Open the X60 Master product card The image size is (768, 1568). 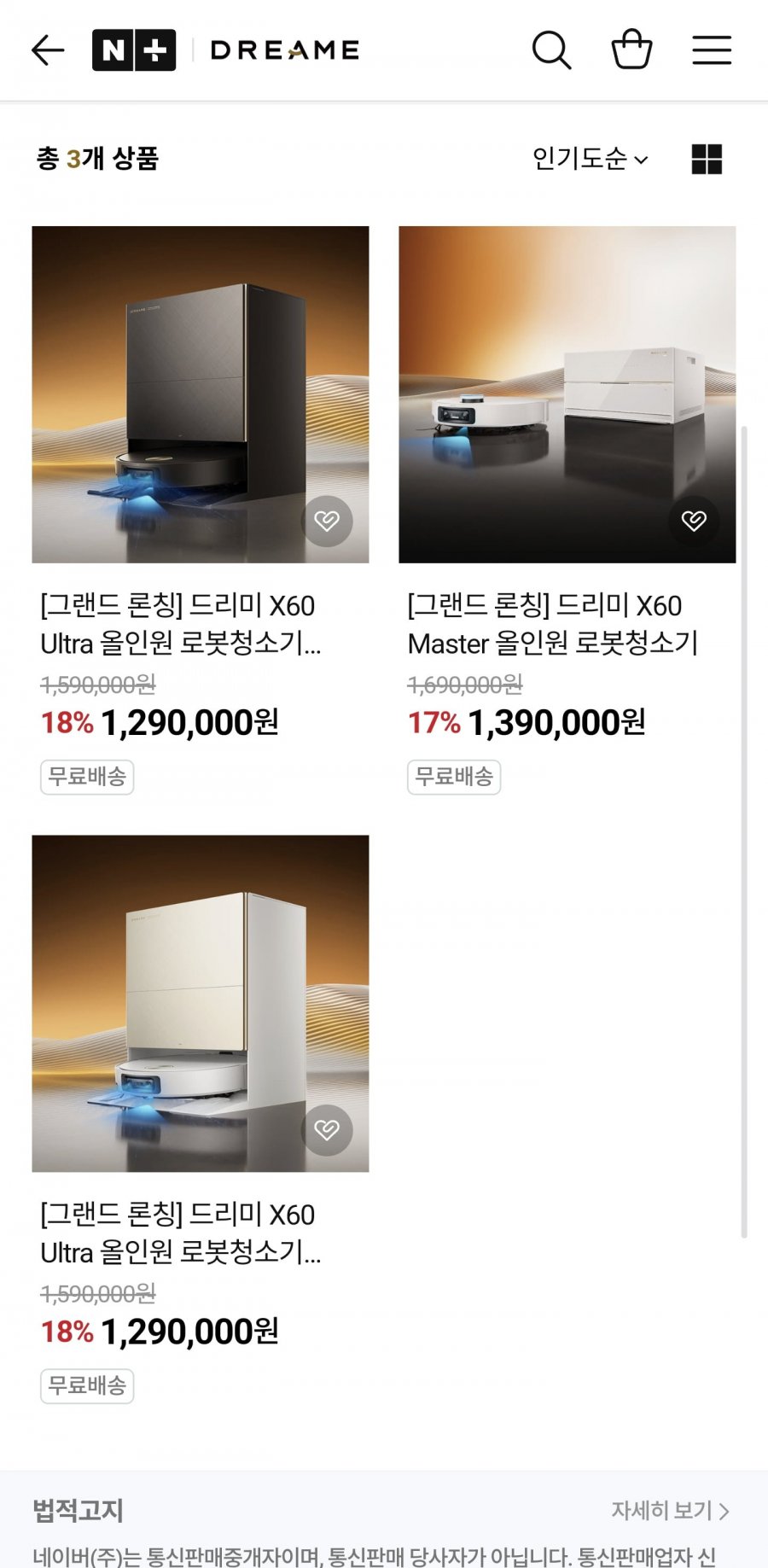(x=567, y=394)
